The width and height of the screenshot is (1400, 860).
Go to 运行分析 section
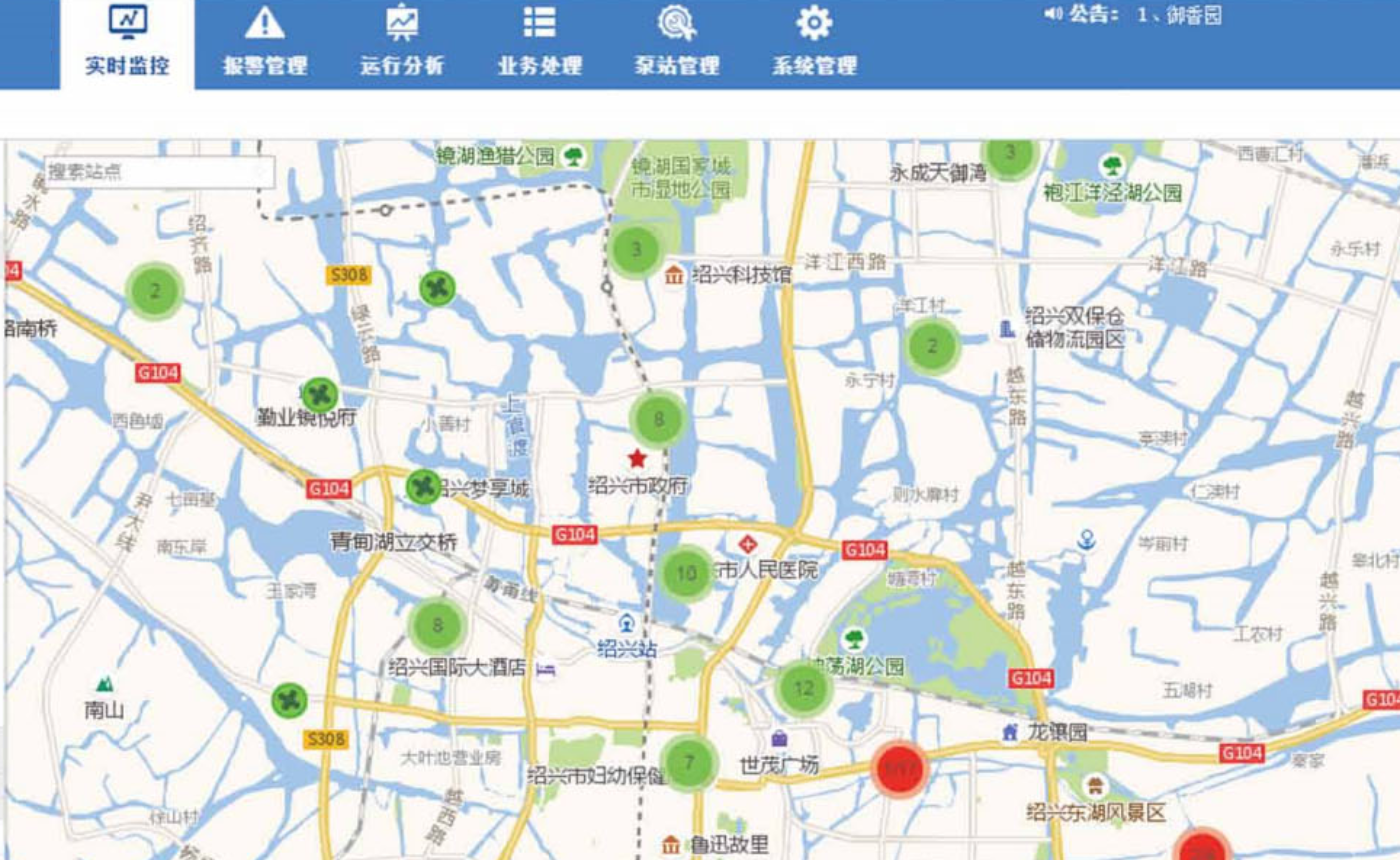tap(402, 44)
